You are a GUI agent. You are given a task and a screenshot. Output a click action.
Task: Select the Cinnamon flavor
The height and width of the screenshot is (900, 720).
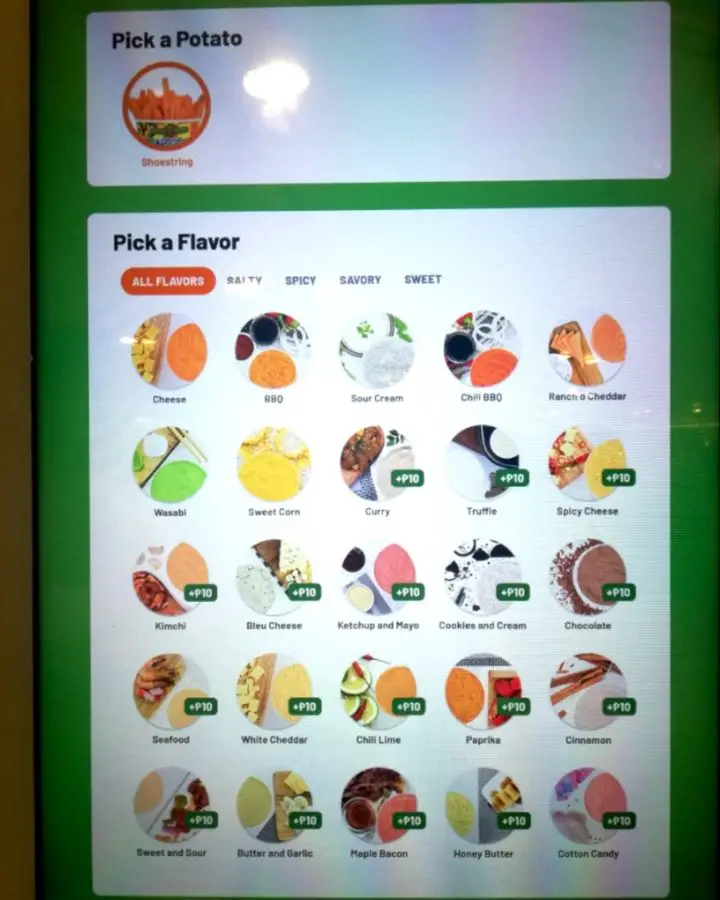click(x=588, y=692)
